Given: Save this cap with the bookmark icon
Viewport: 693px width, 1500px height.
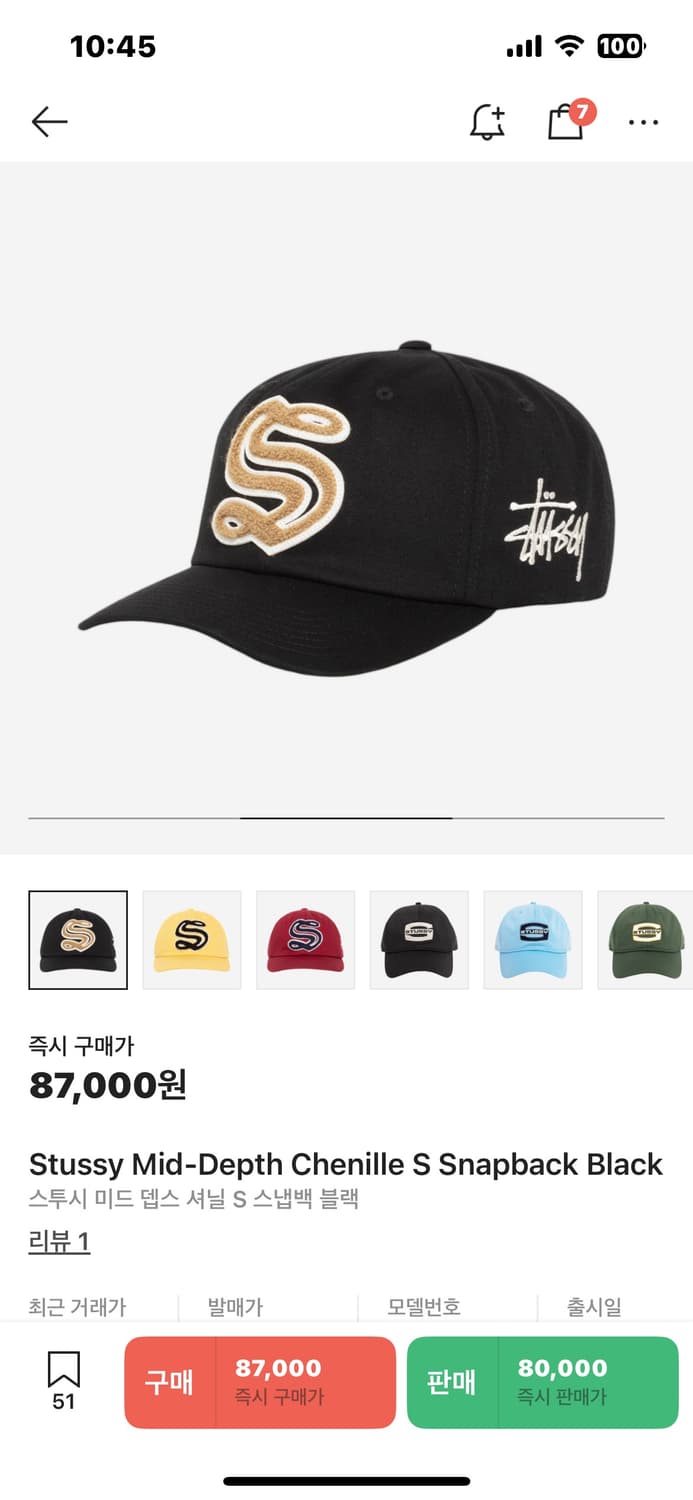Looking at the screenshot, I should point(64,1381).
